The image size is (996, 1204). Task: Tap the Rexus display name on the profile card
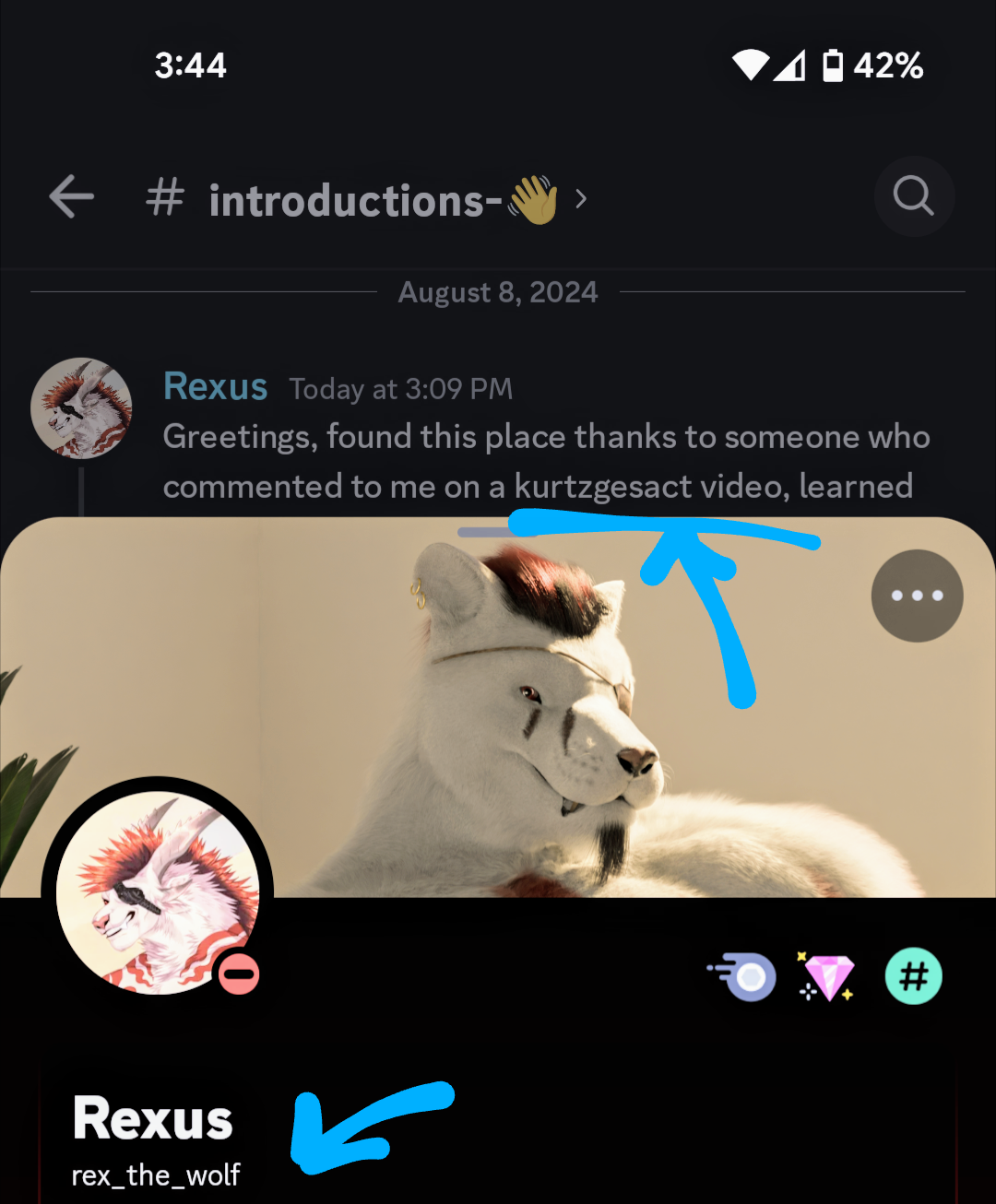[152, 1117]
